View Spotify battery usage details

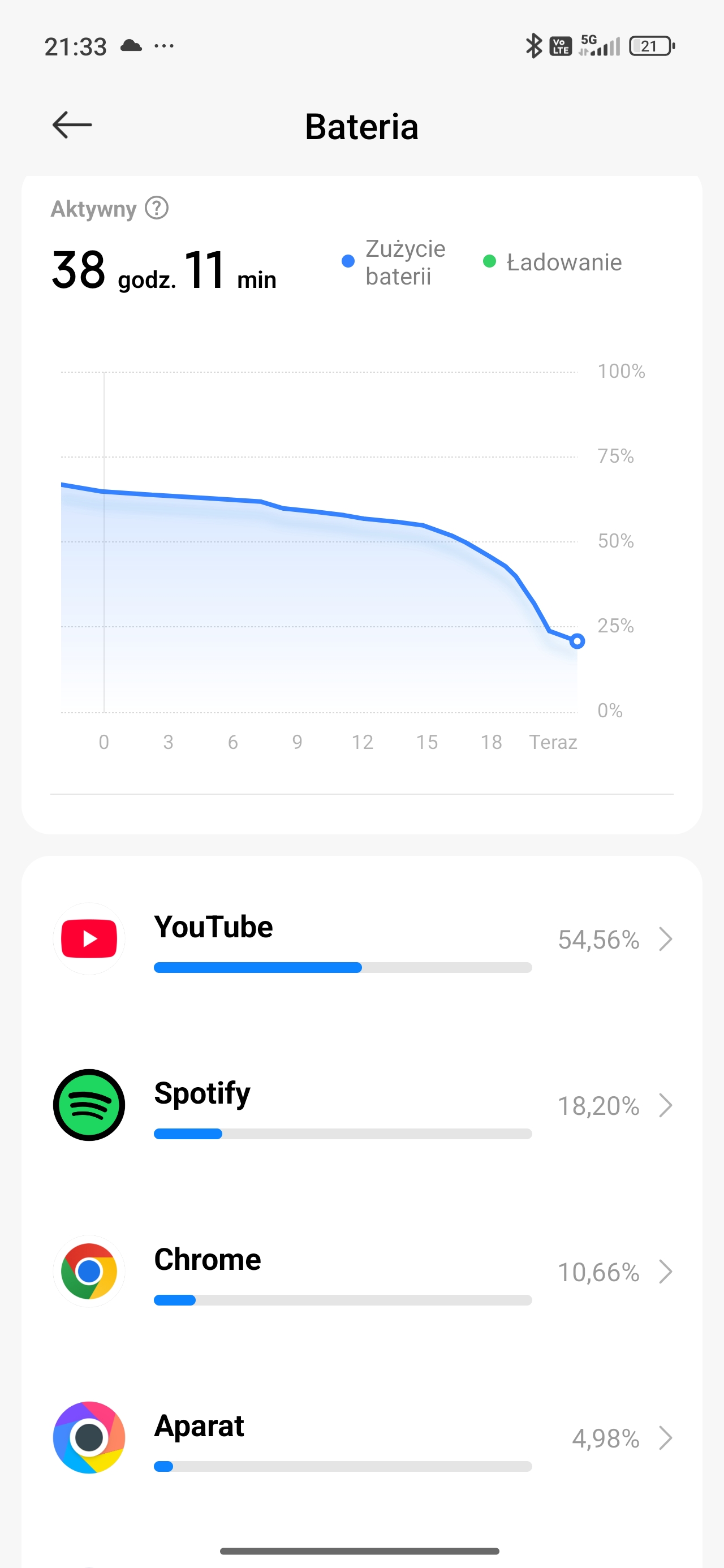[x=361, y=1105]
